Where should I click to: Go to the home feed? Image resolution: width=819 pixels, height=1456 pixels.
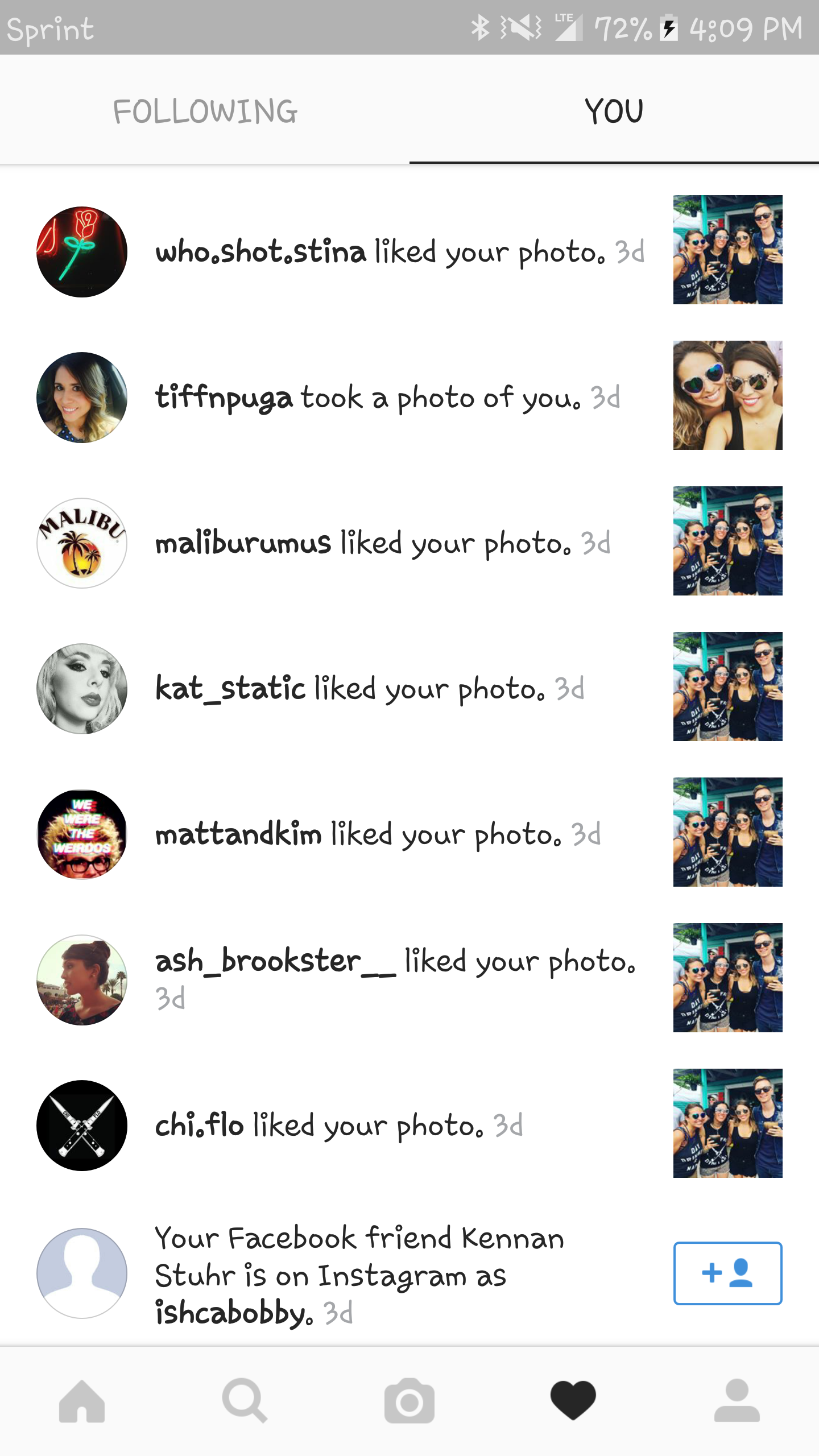pyautogui.click(x=82, y=1401)
